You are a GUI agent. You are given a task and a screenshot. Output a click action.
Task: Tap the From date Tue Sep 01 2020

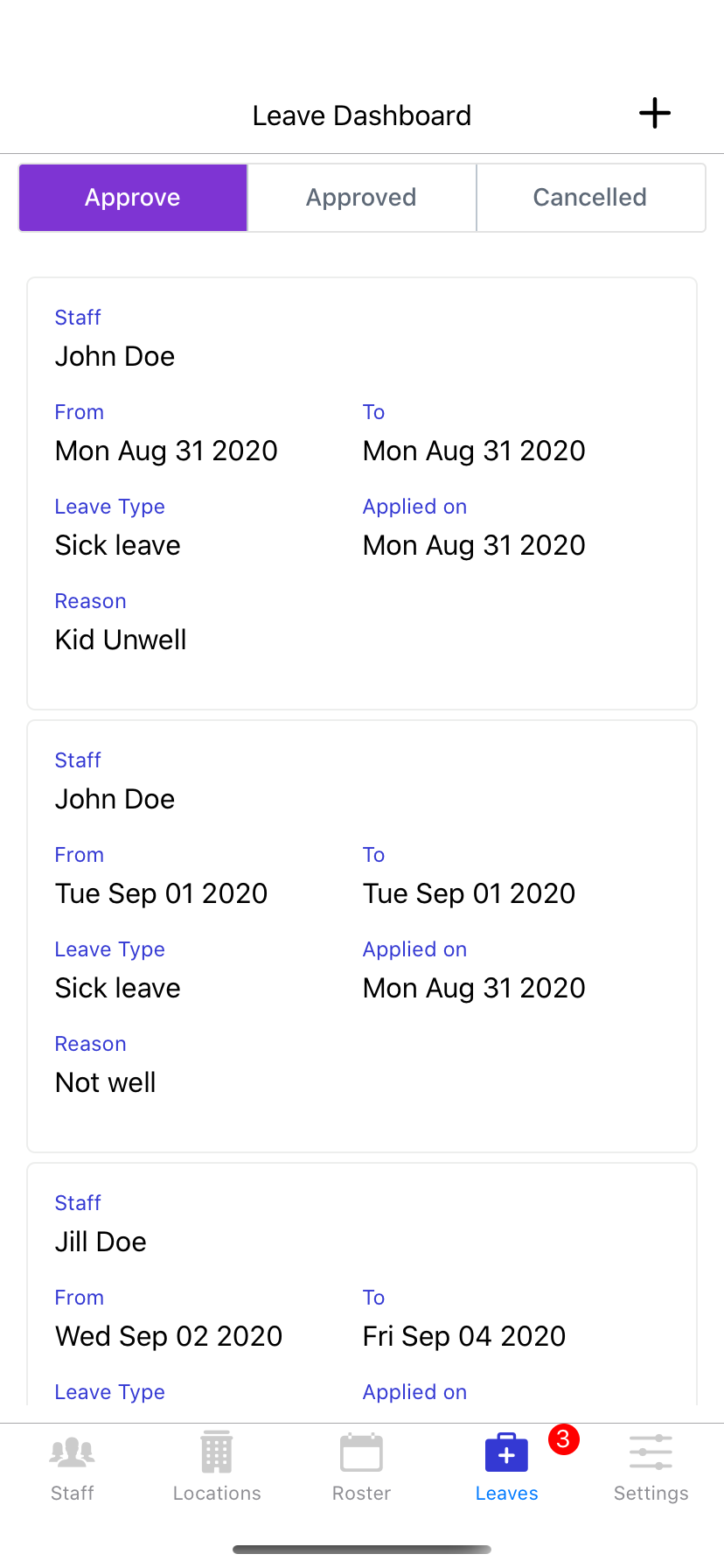(x=161, y=892)
